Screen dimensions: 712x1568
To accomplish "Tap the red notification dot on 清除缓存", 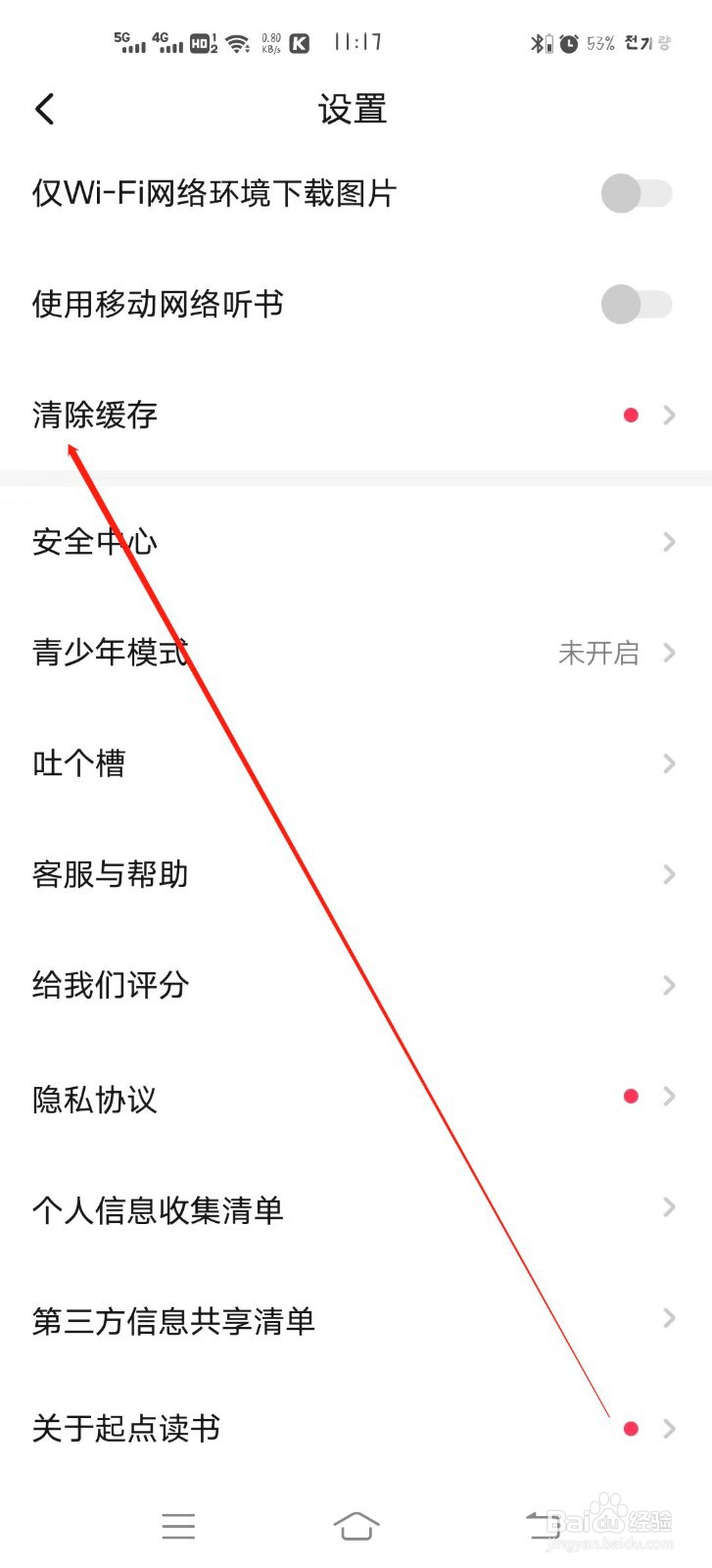I will [630, 415].
